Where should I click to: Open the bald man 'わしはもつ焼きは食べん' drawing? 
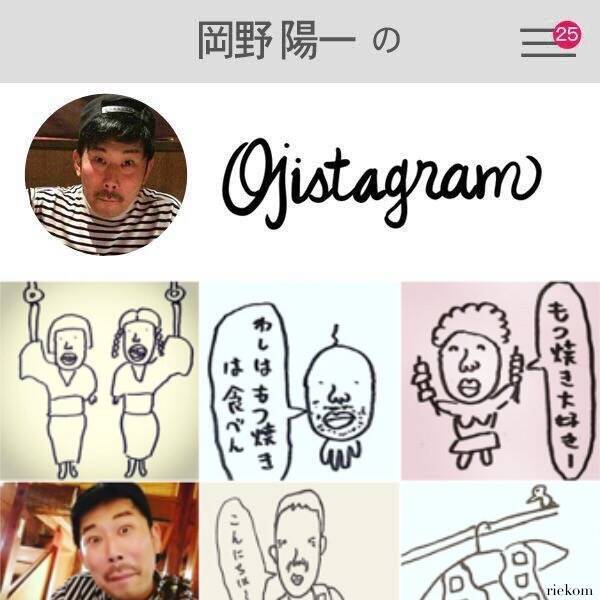[300, 380]
